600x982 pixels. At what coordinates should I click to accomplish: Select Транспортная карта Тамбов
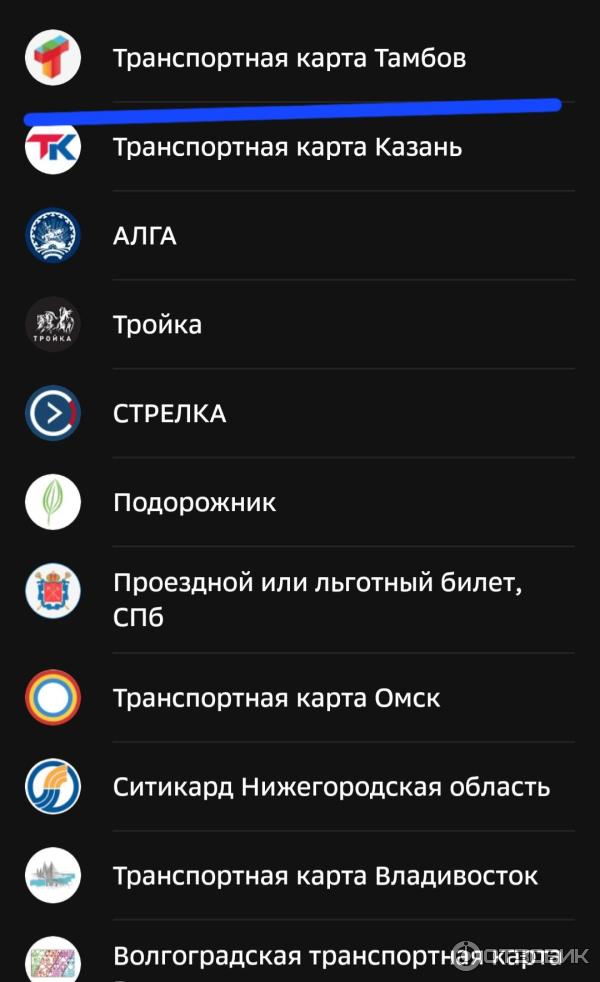(x=289, y=58)
